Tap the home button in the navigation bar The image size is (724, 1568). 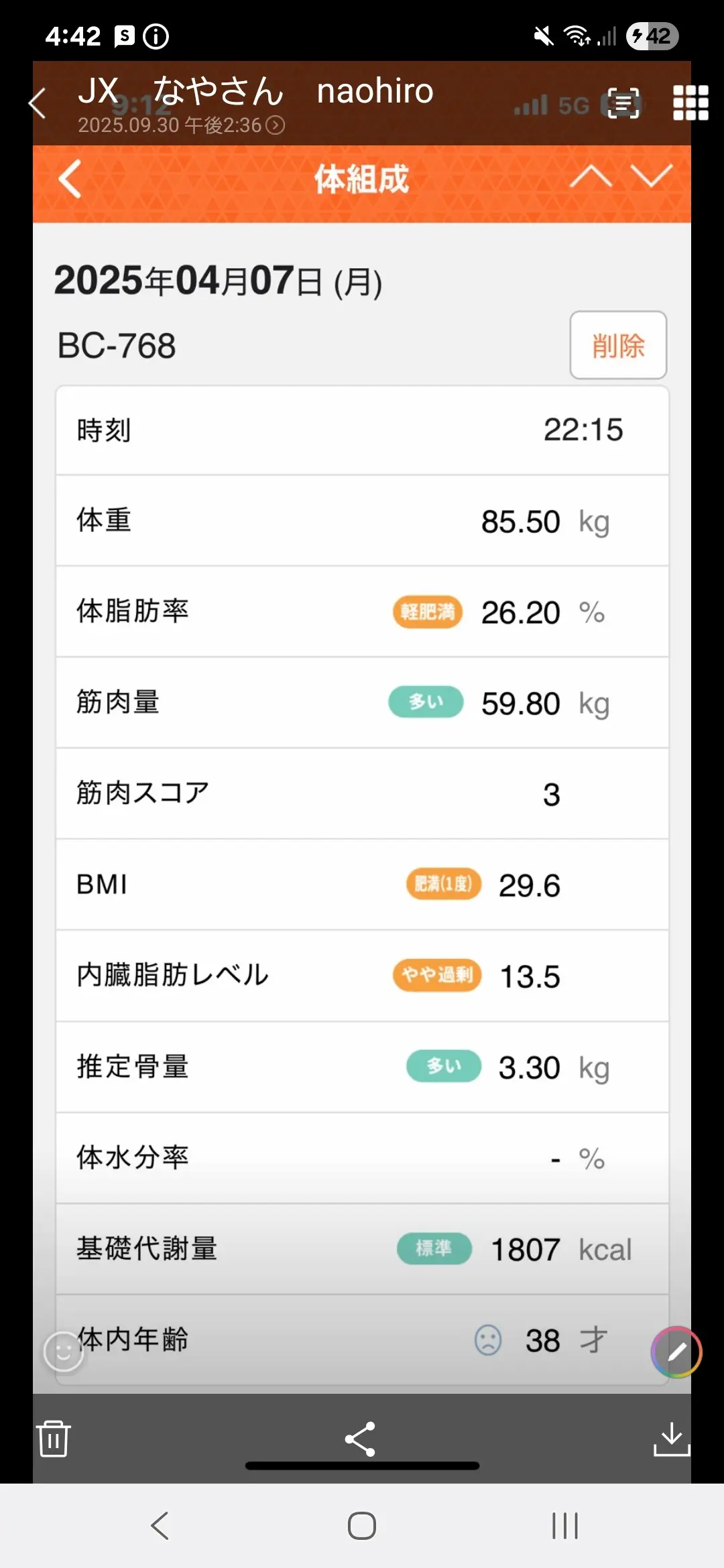click(x=361, y=1526)
